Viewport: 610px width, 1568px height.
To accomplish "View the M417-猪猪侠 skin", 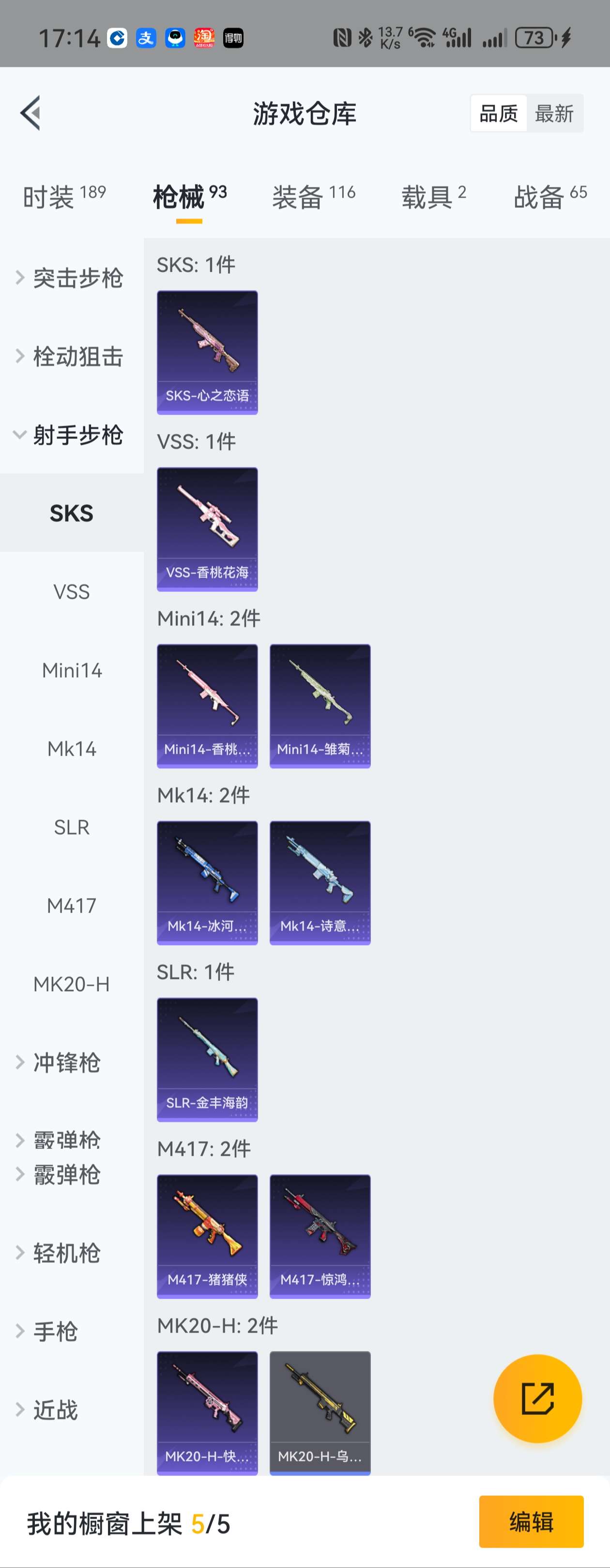I will (207, 1236).
